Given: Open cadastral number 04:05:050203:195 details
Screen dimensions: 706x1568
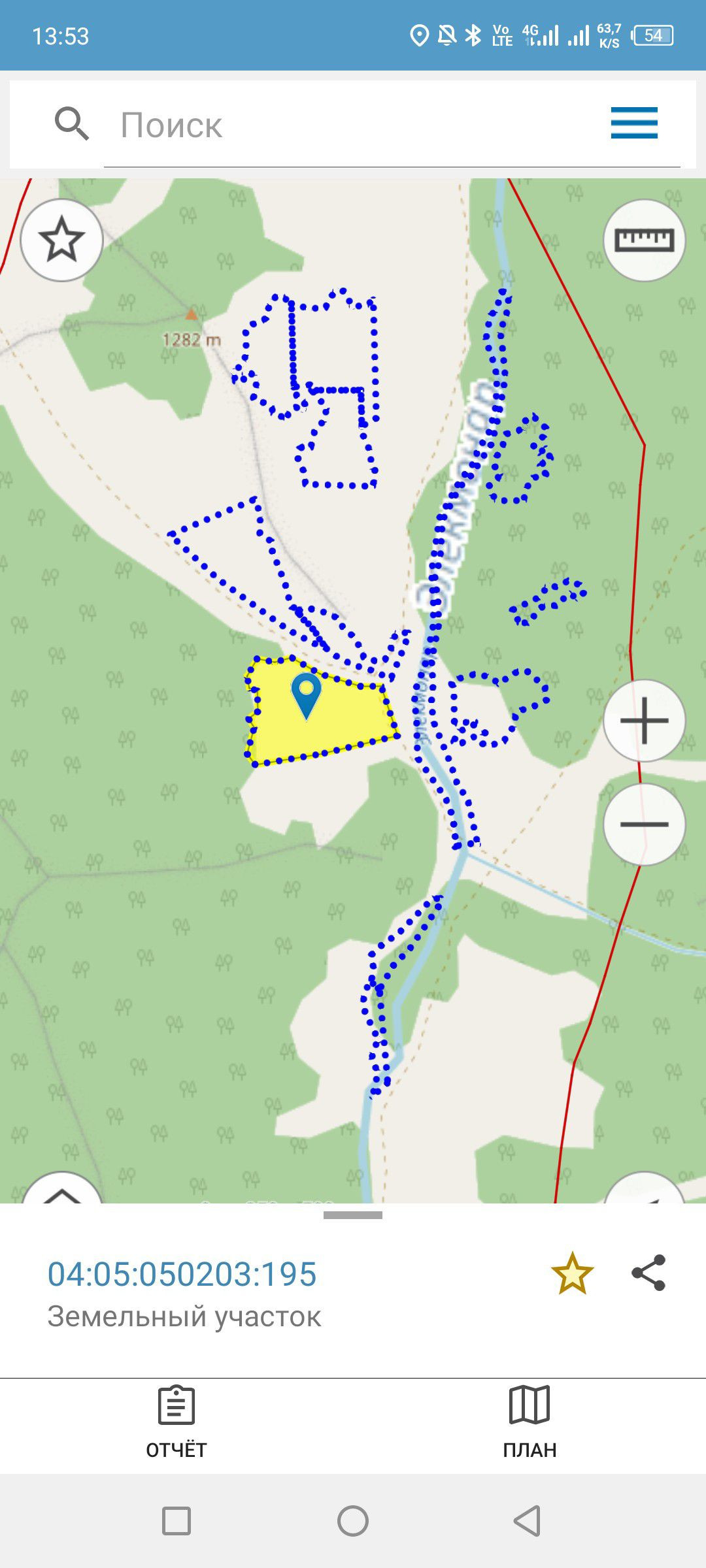Looking at the screenshot, I should point(182,1274).
